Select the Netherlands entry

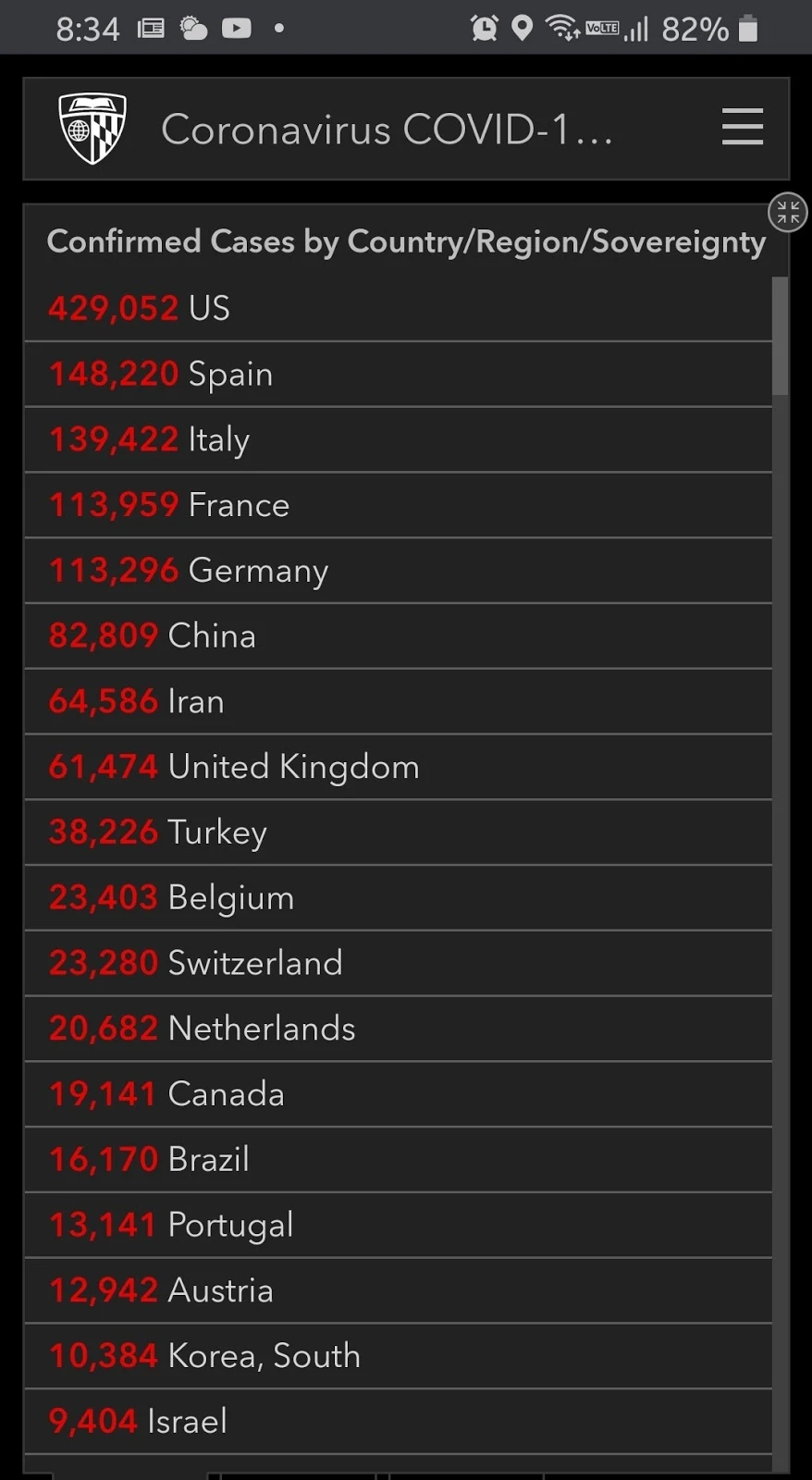click(399, 1030)
